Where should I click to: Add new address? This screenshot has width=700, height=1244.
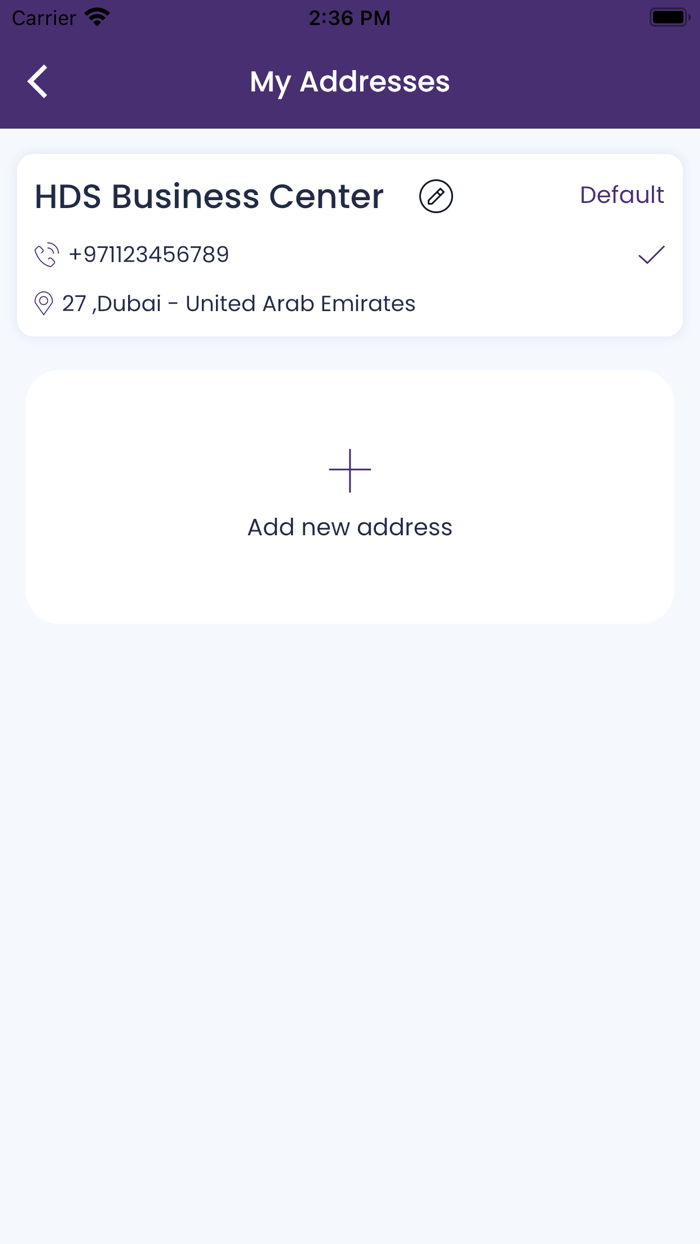[x=350, y=497]
